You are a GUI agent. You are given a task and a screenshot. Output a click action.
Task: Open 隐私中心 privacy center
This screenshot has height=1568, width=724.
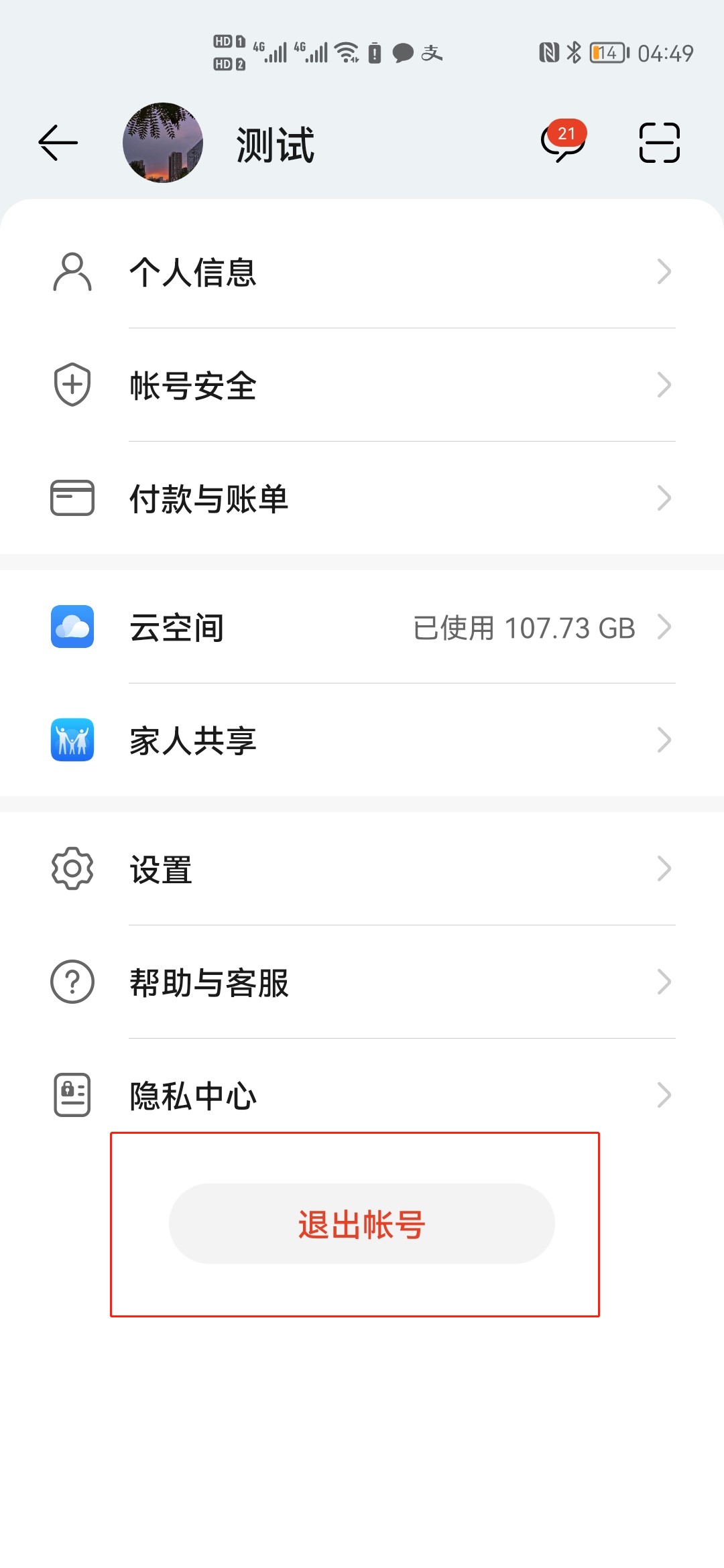(362, 1096)
